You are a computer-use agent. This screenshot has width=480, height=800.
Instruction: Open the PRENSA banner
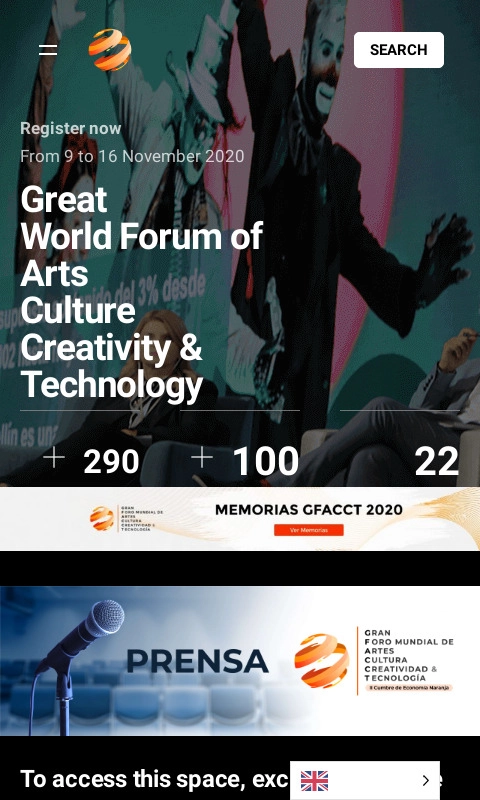(240, 661)
